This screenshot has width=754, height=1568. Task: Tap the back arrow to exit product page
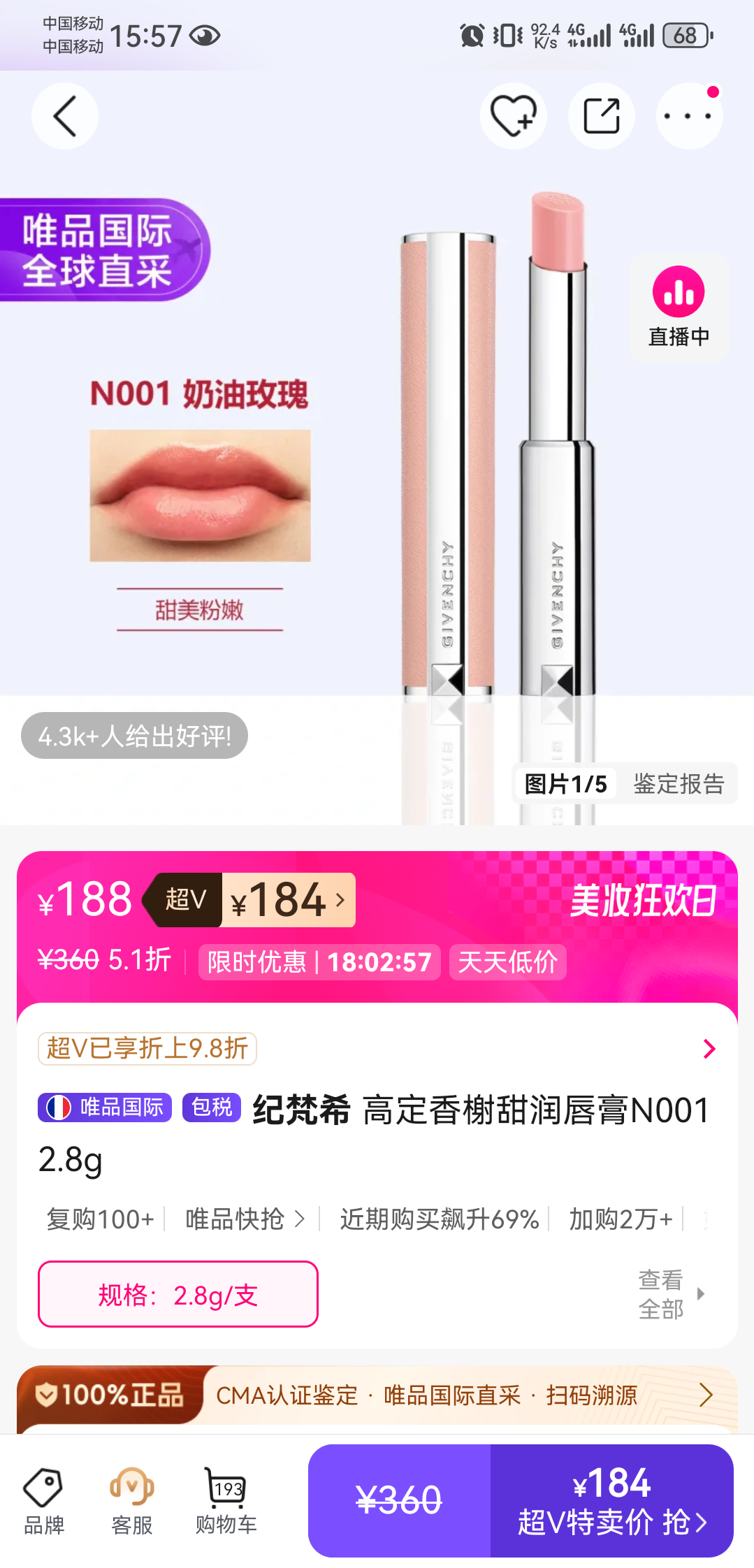tap(64, 116)
